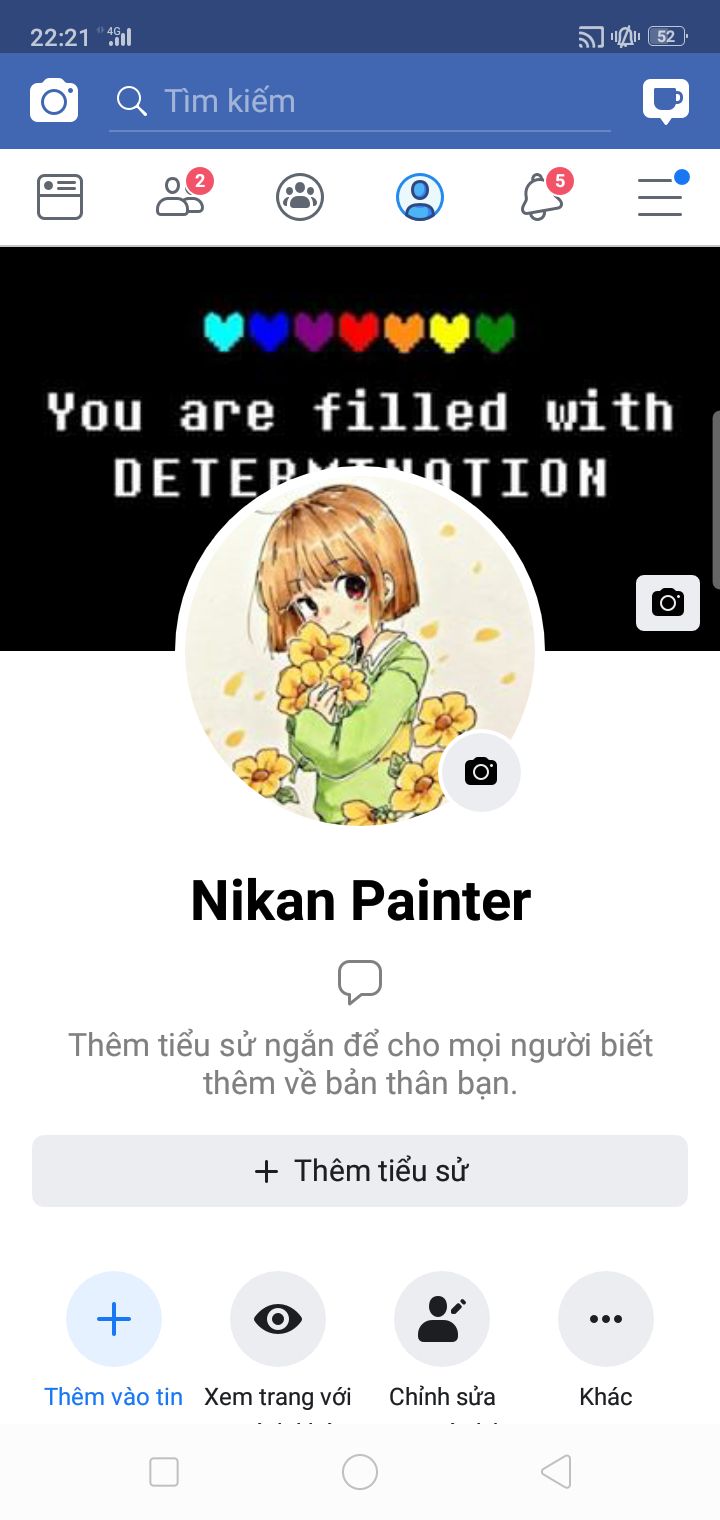Switch to the News Feed tab
The width and height of the screenshot is (720, 1520).
[x=60, y=197]
